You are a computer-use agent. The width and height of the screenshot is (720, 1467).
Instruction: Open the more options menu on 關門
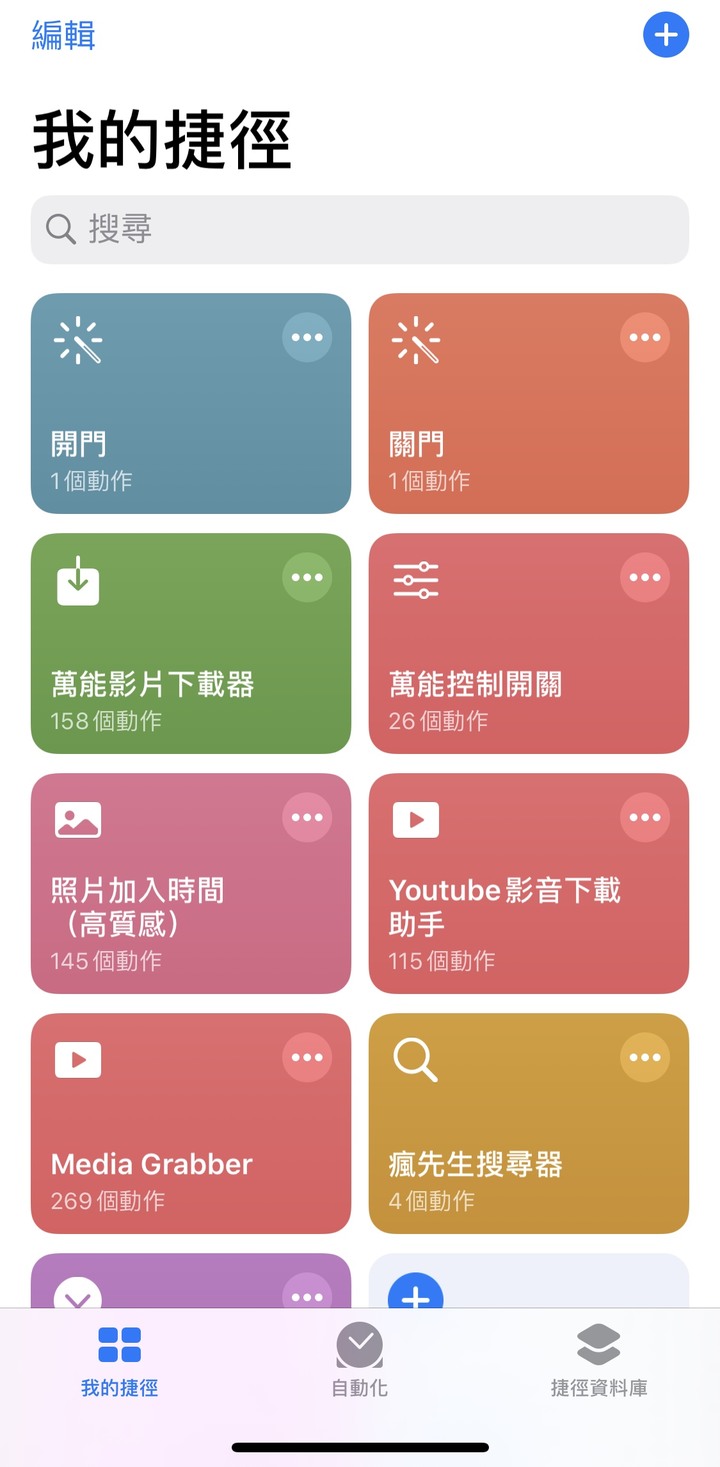click(x=645, y=337)
